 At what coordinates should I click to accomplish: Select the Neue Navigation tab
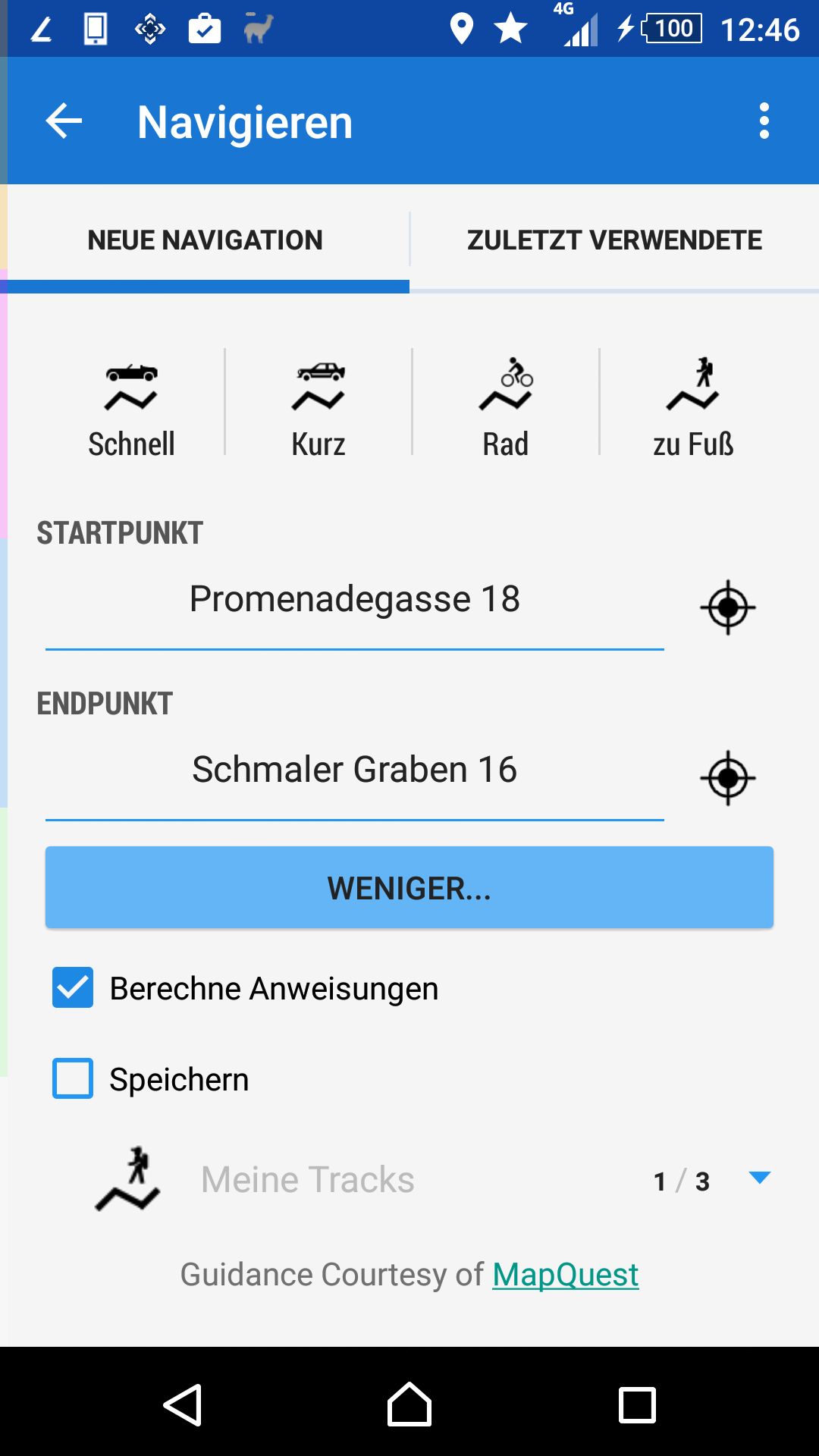[205, 240]
